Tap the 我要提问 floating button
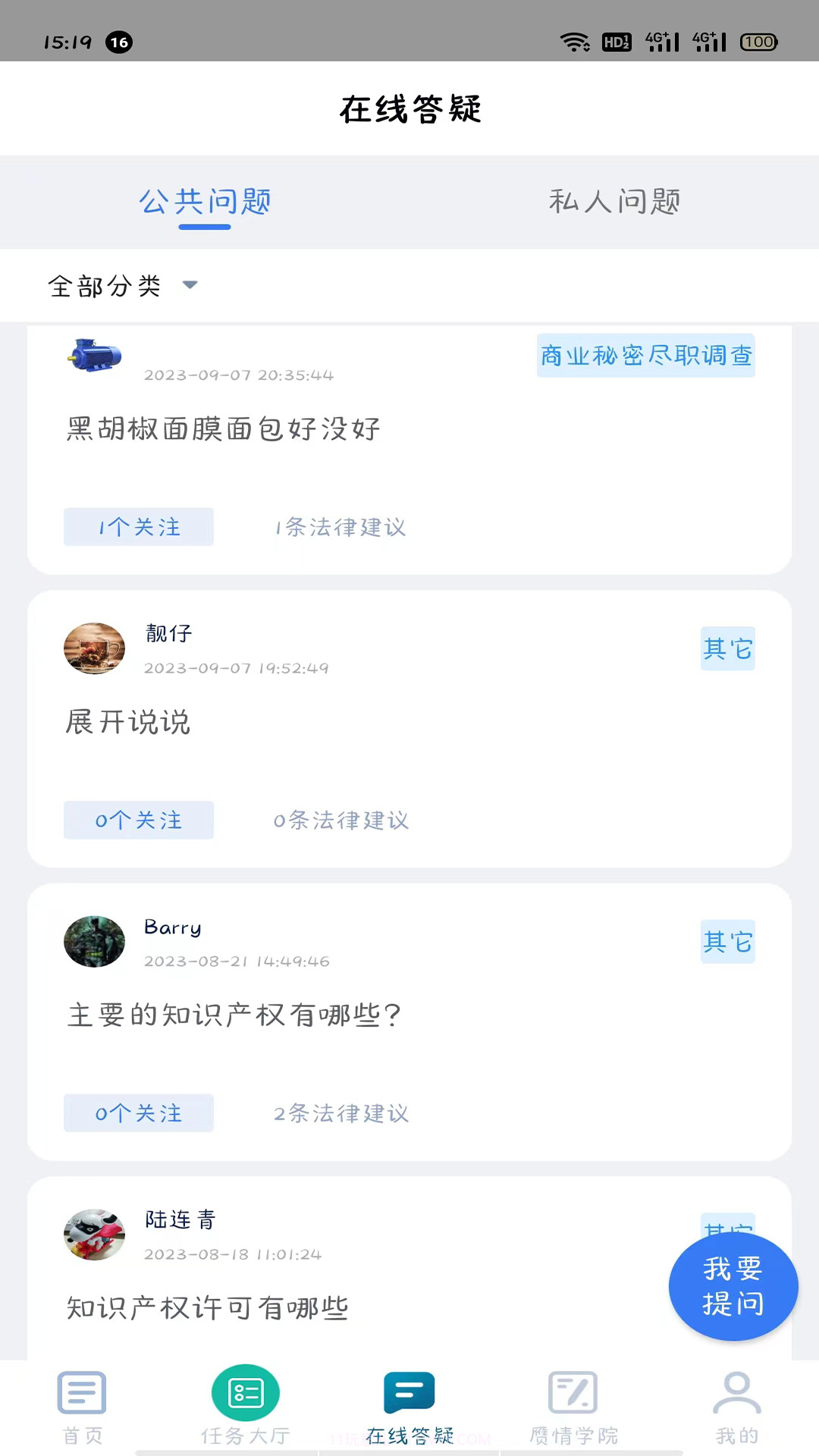The width and height of the screenshot is (819, 1456). (733, 1287)
